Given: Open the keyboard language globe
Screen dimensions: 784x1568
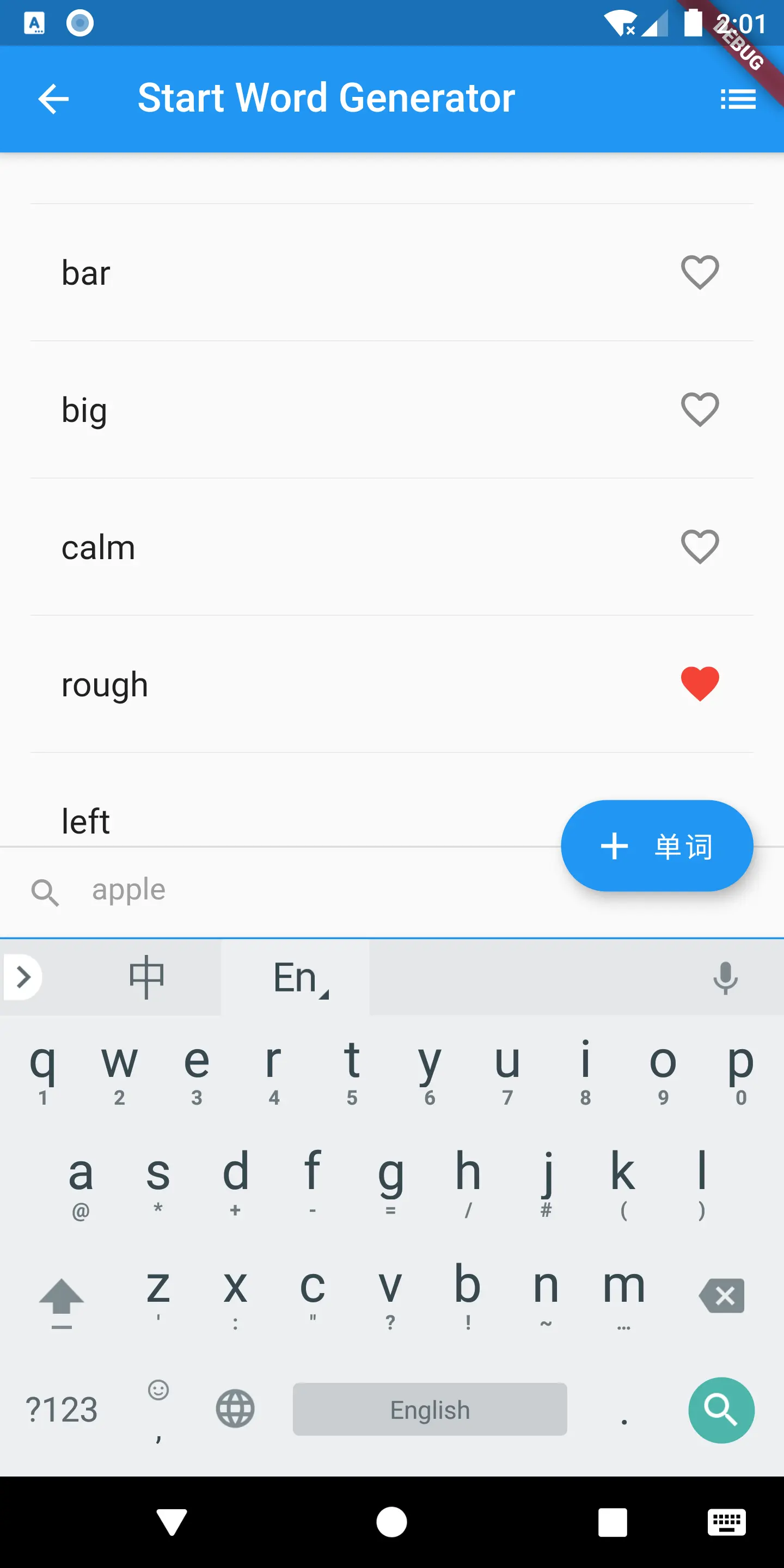Looking at the screenshot, I should coord(235,1408).
